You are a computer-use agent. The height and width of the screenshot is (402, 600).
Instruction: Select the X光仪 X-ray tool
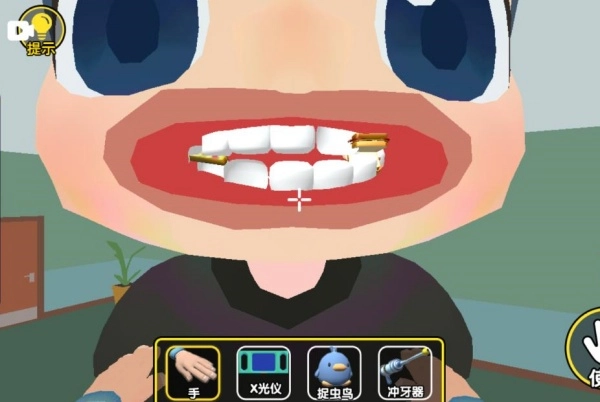(x=264, y=373)
